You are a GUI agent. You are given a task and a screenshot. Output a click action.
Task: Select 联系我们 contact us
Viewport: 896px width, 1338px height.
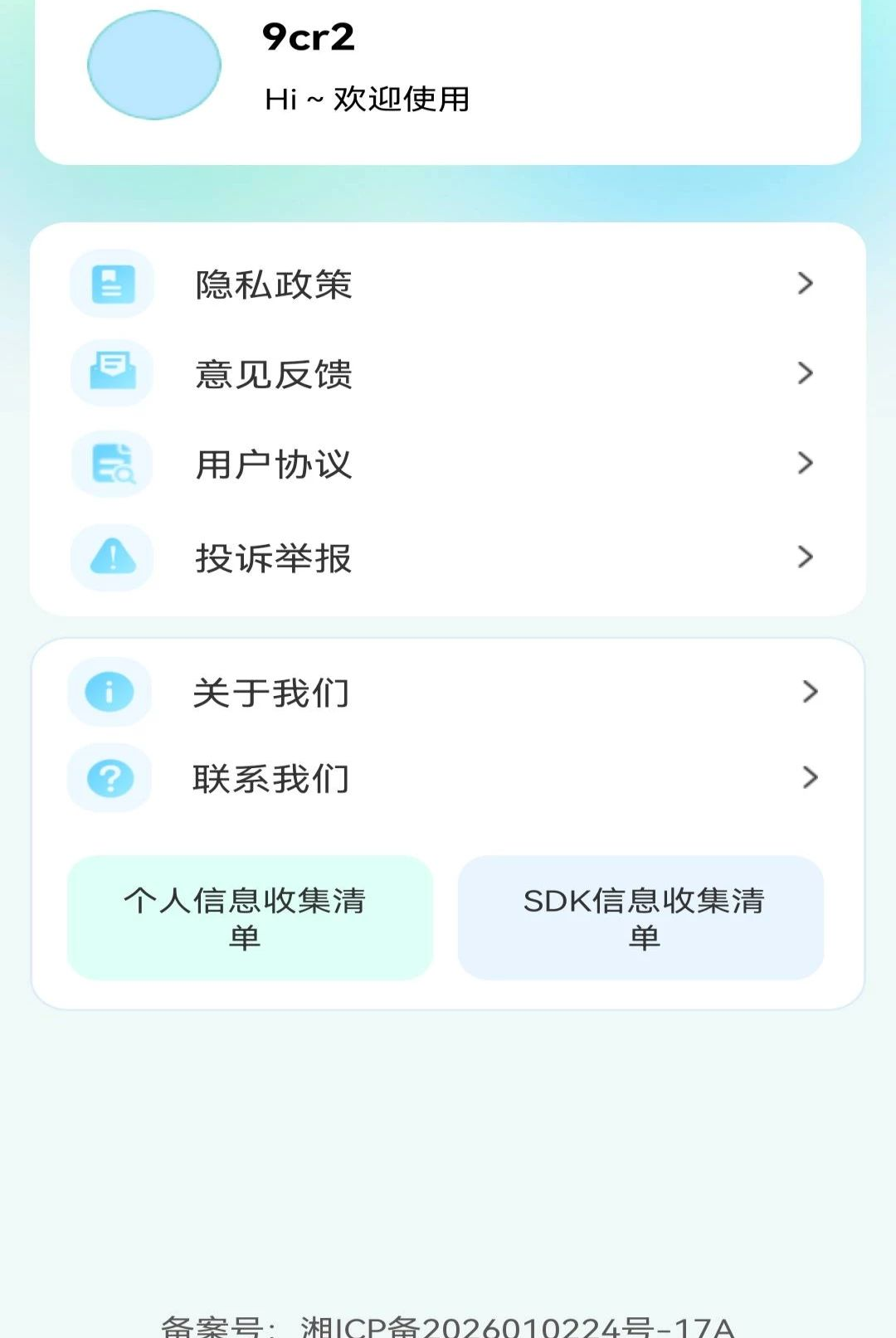(x=448, y=778)
